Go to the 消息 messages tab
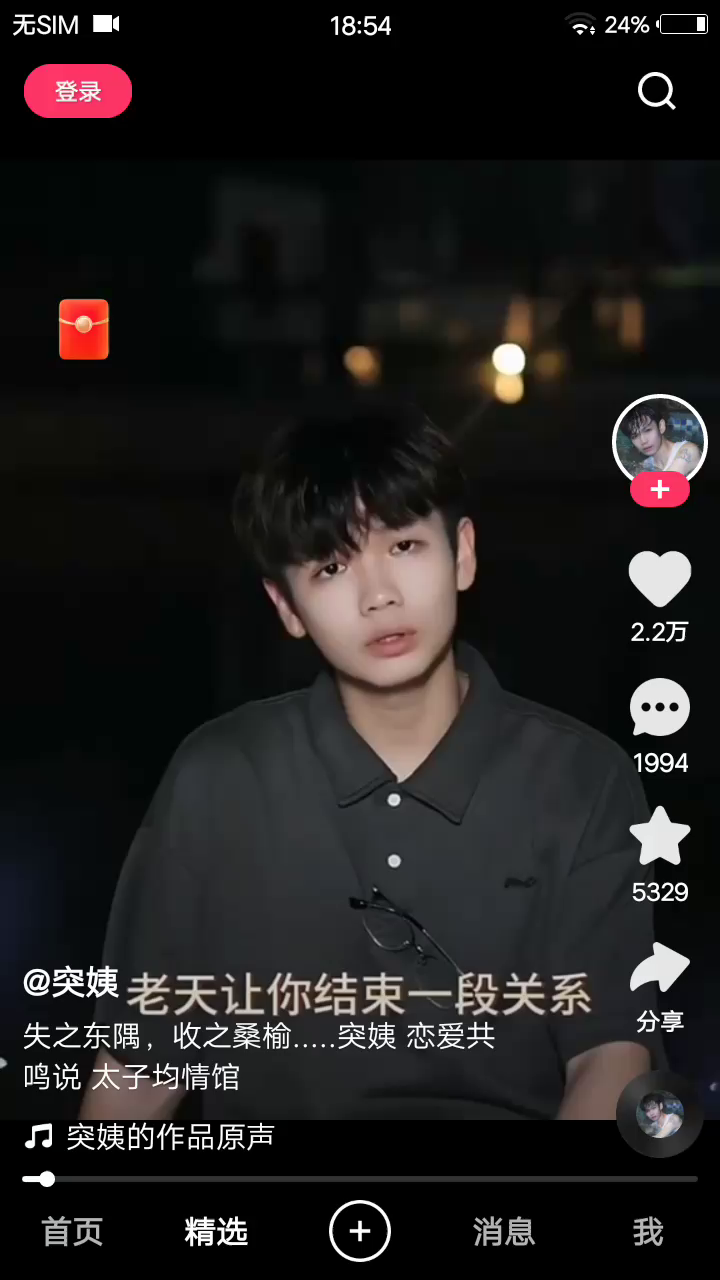Screen dimensions: 720x1280 [x=504, y=1232]
